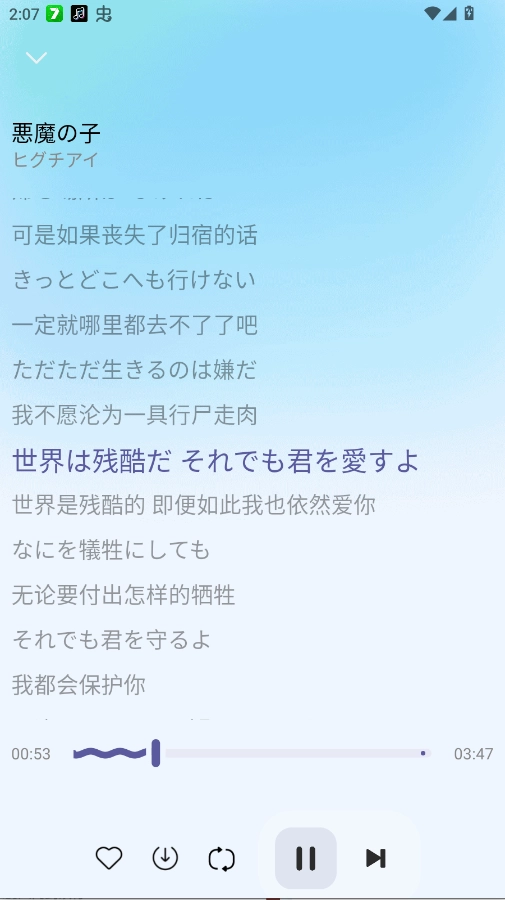Jump to lyric line きっとどこへも行けない
Image resolution: width=505 pixels, height=900 pixels.
click(x=134, y=280)
